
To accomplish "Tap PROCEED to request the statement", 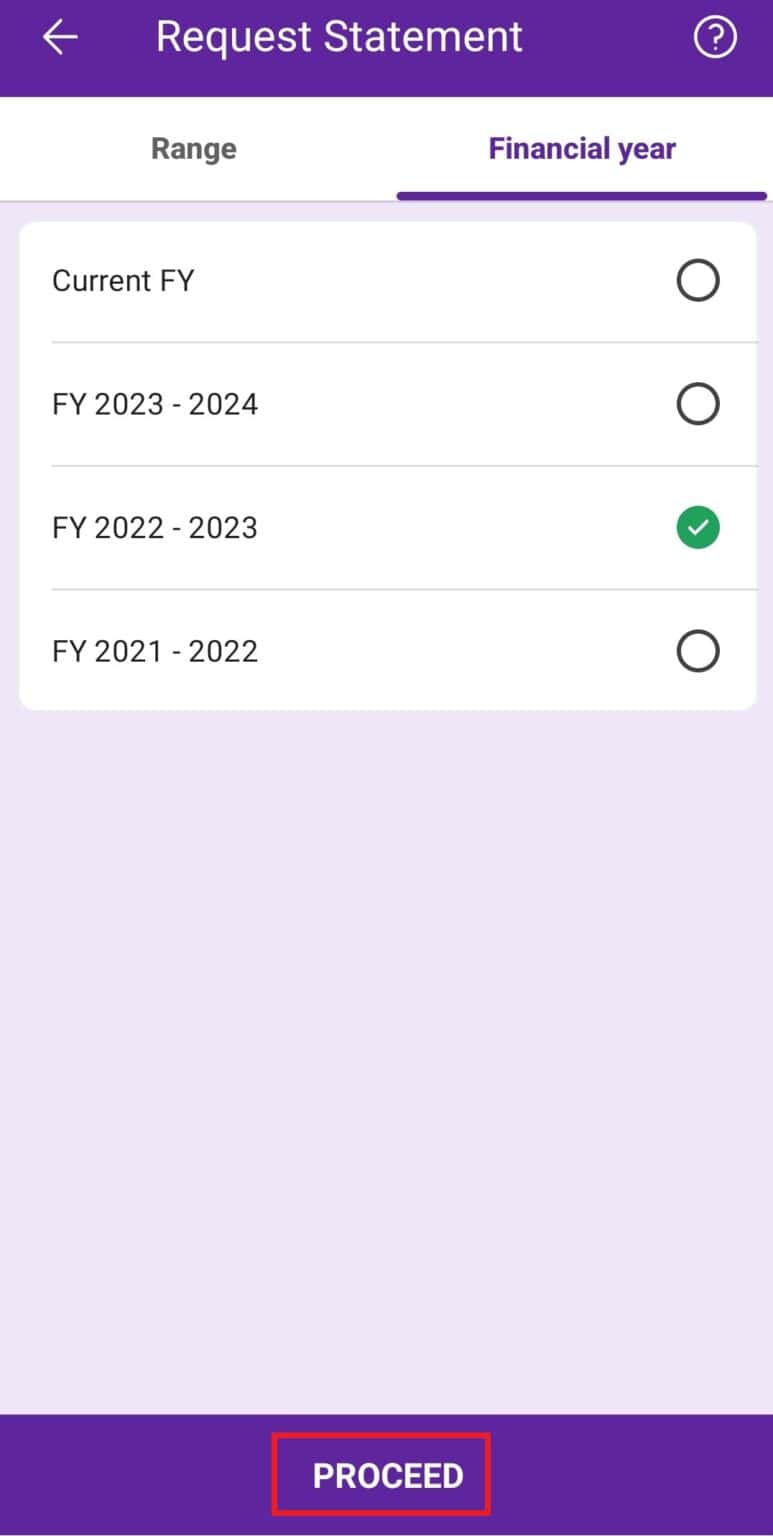I will tap(387, 1473).
